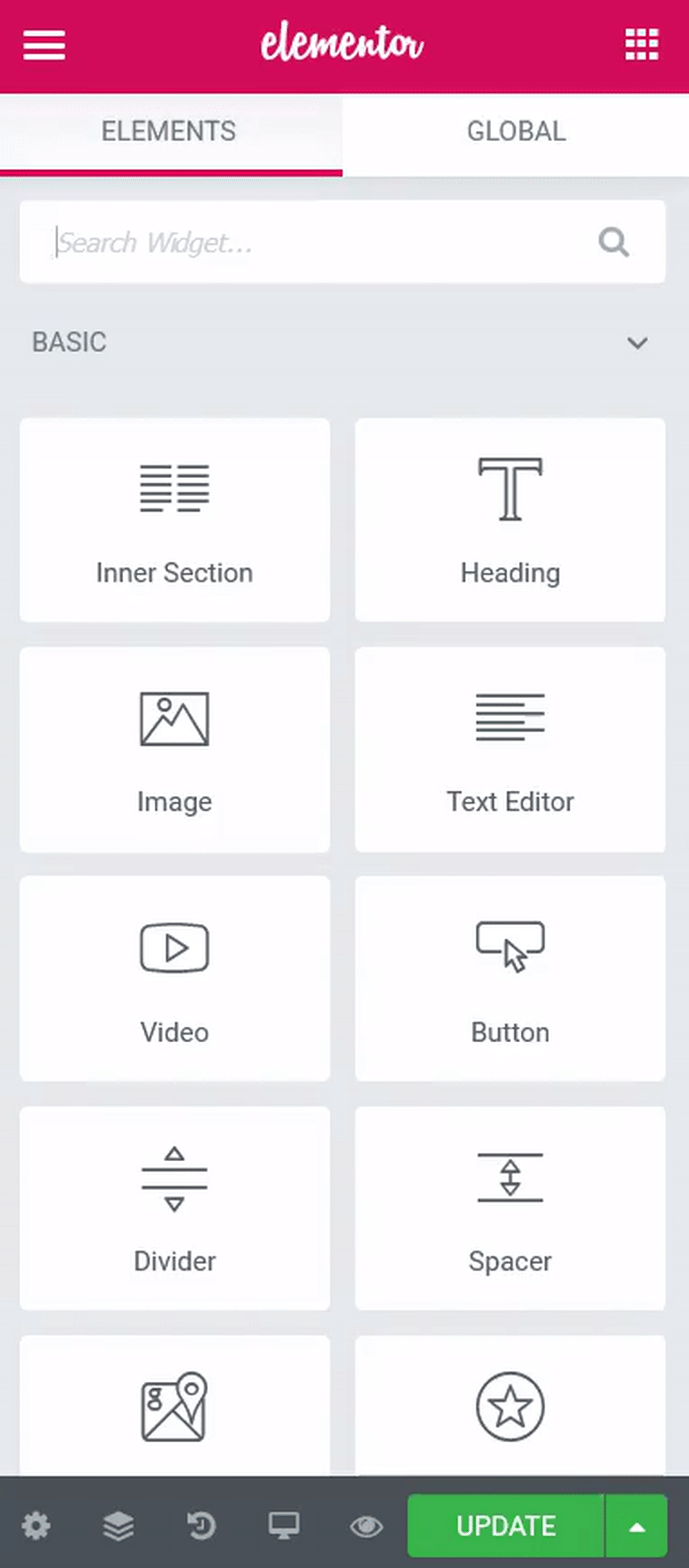
Task: Select the Divider widget
Action: coord(175,1208)
